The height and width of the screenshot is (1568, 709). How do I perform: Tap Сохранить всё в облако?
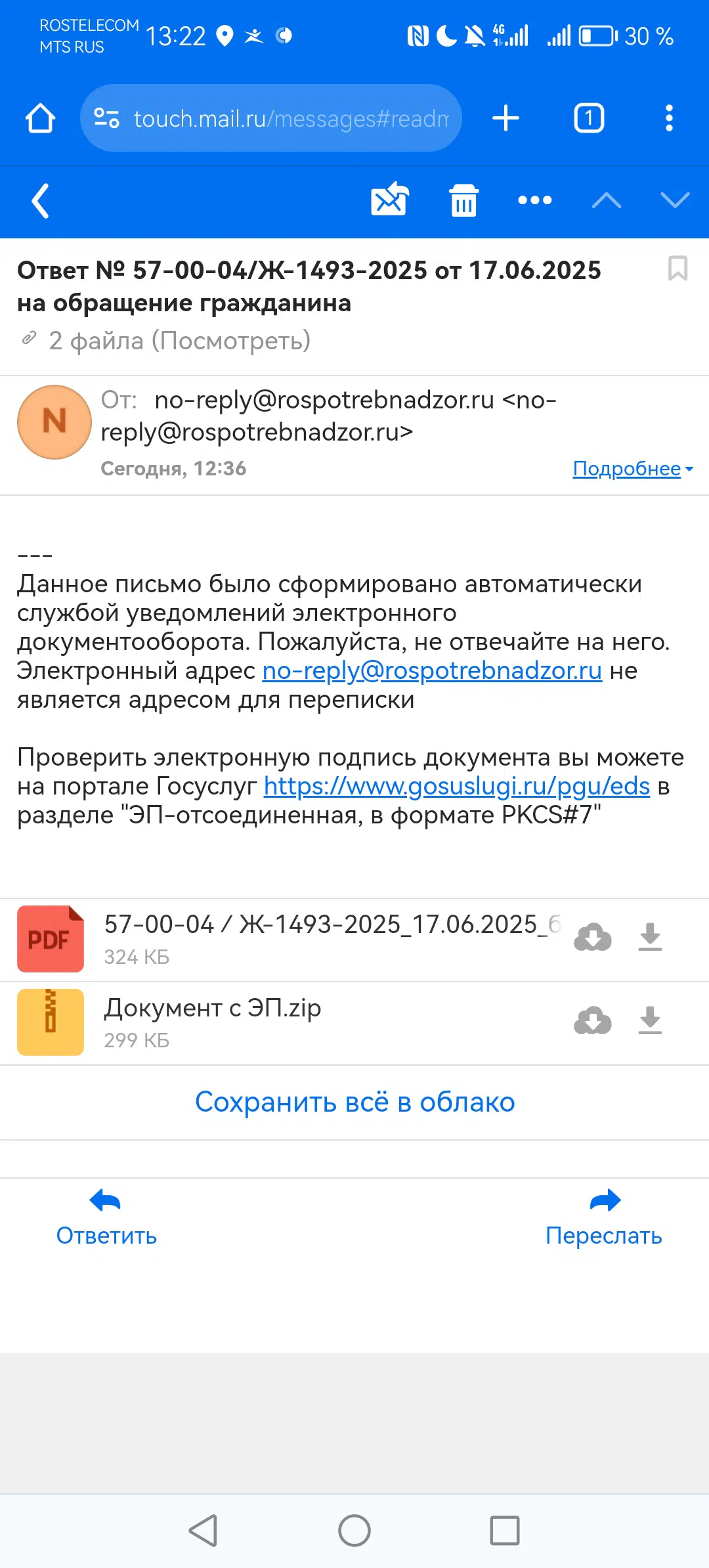point(354,1102)
